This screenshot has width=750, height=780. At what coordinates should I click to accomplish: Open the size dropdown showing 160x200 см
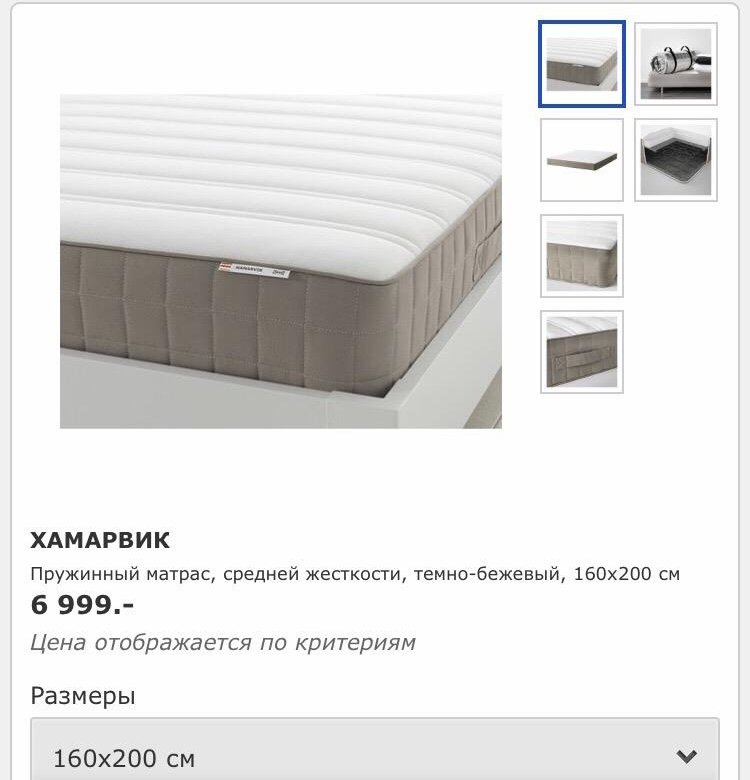[x=375, y=755]
